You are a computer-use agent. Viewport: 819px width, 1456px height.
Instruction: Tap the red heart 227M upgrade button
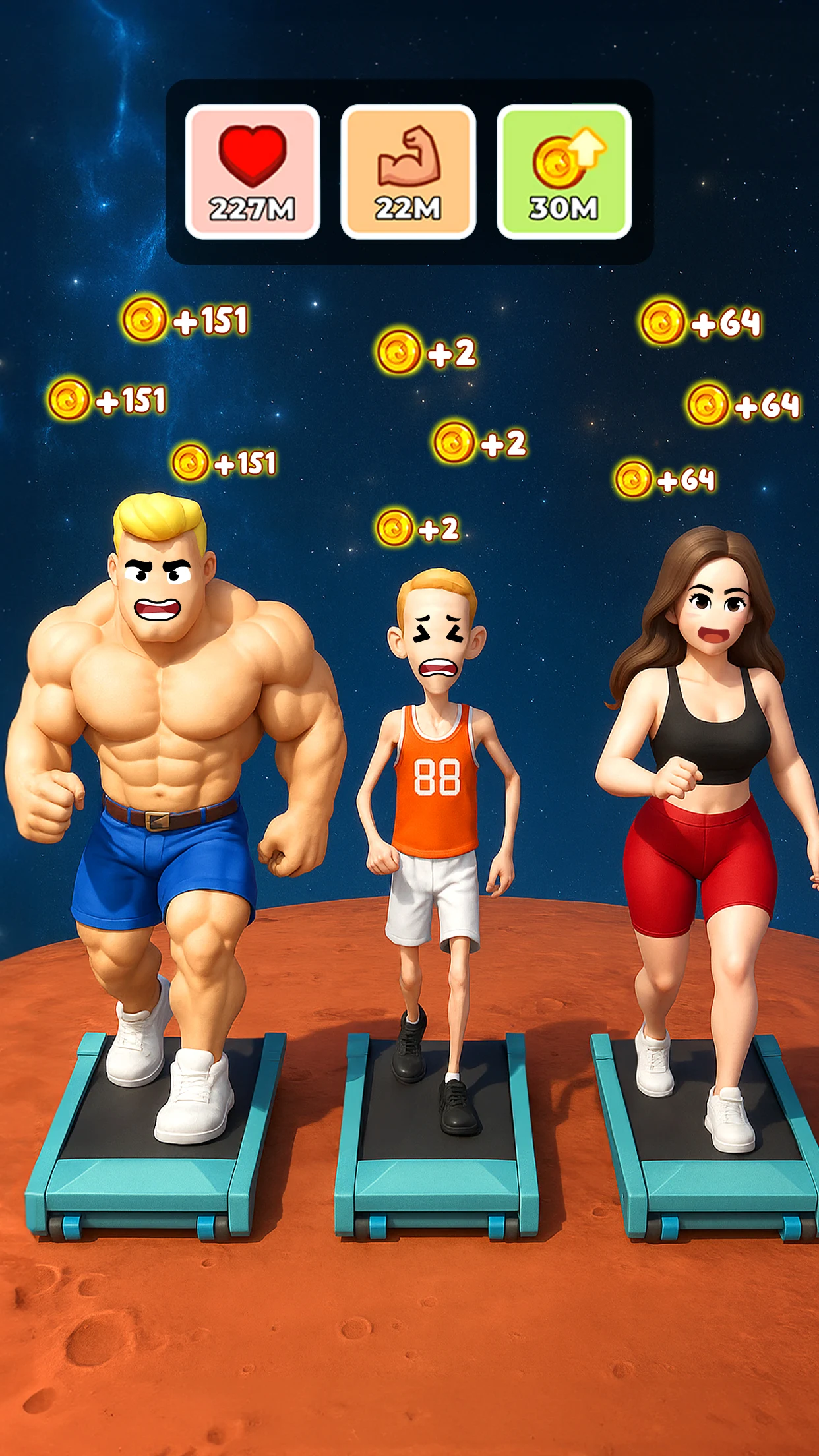click(x=253, y=171)
